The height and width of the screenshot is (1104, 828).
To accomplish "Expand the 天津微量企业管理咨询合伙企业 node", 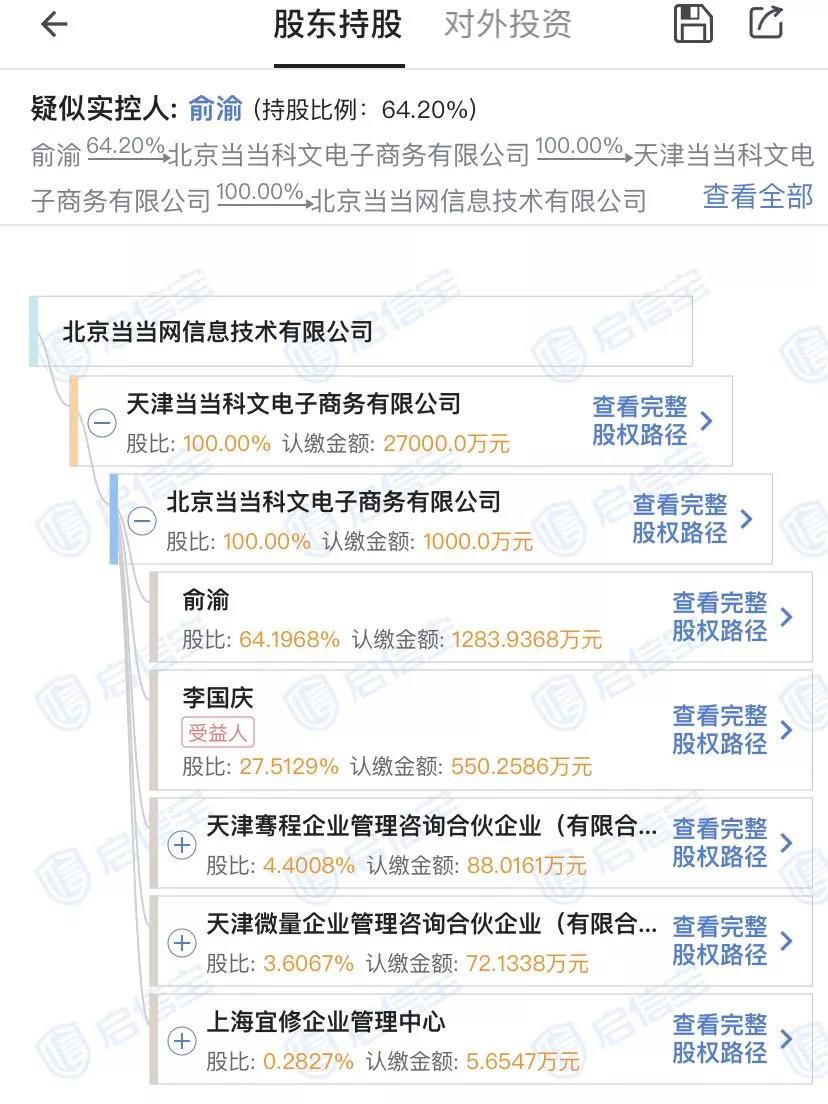I will click(x=182, y=943).
